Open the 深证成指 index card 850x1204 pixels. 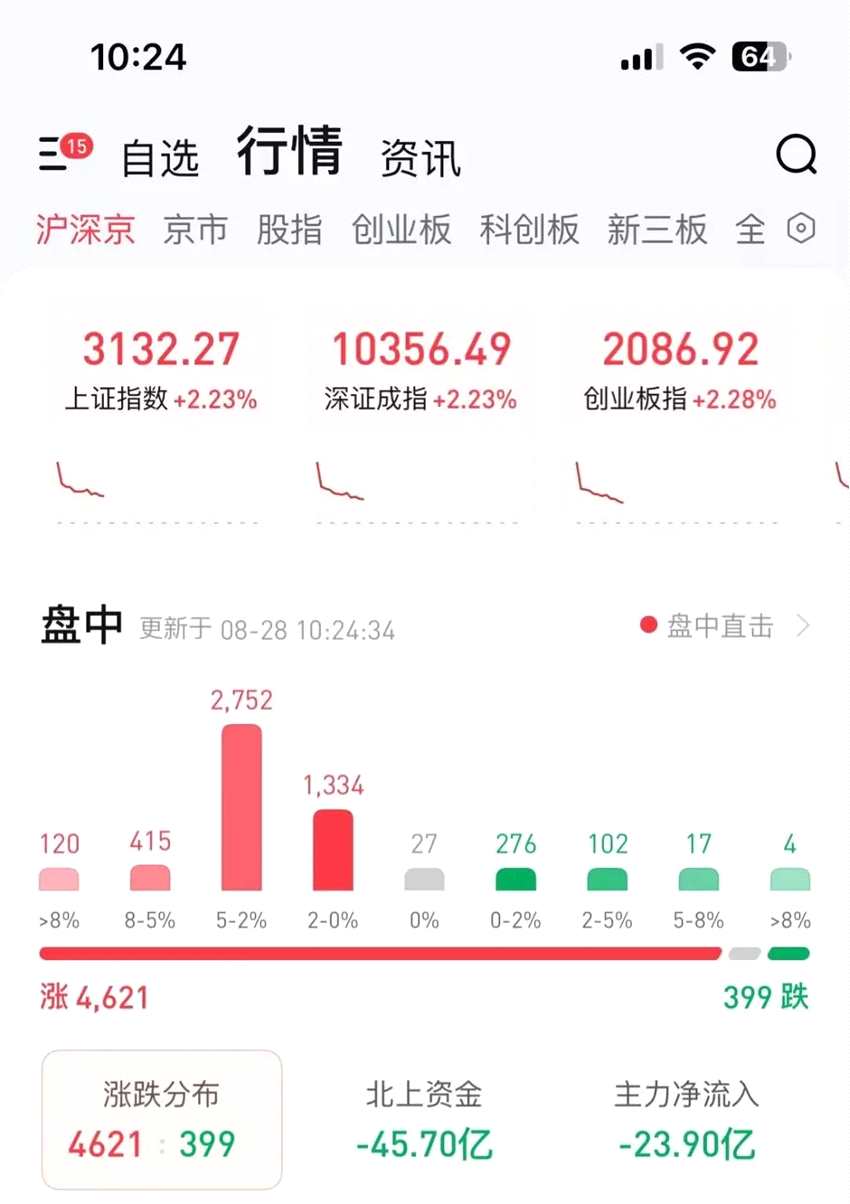[420, 420]
